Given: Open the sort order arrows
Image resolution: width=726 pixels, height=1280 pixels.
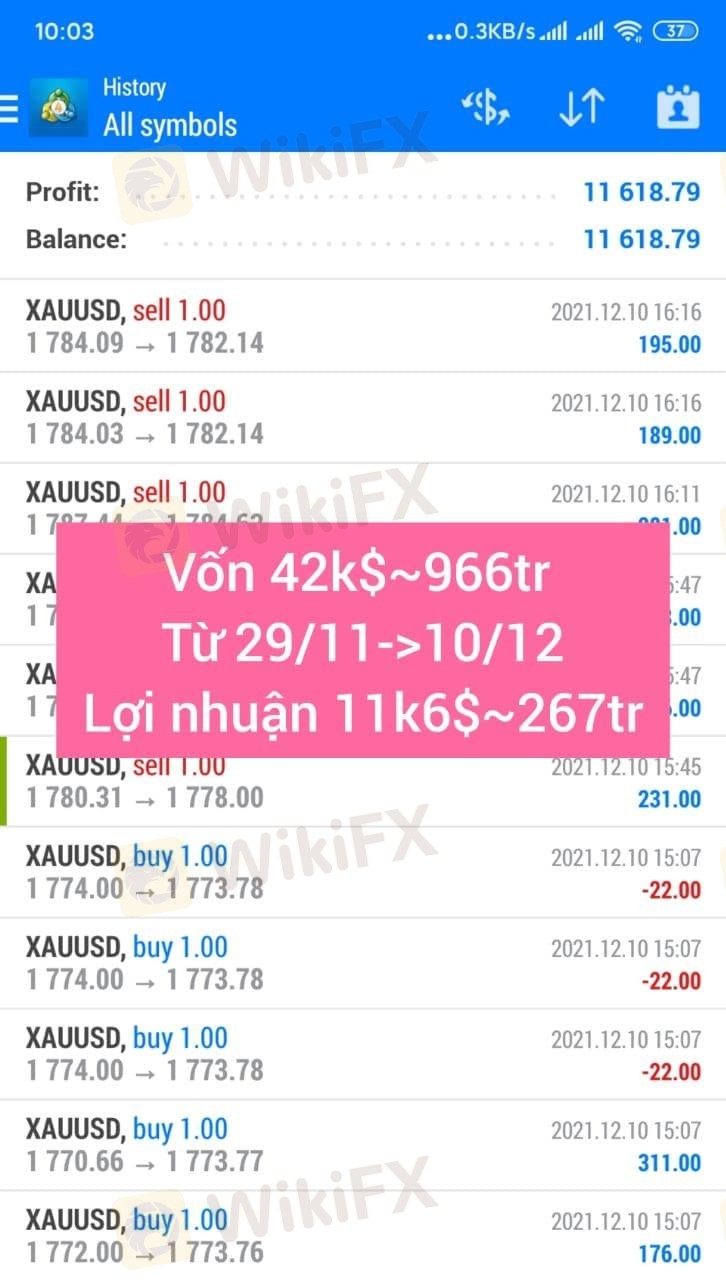Looking at the screenshot, I should tap(581, 108).
